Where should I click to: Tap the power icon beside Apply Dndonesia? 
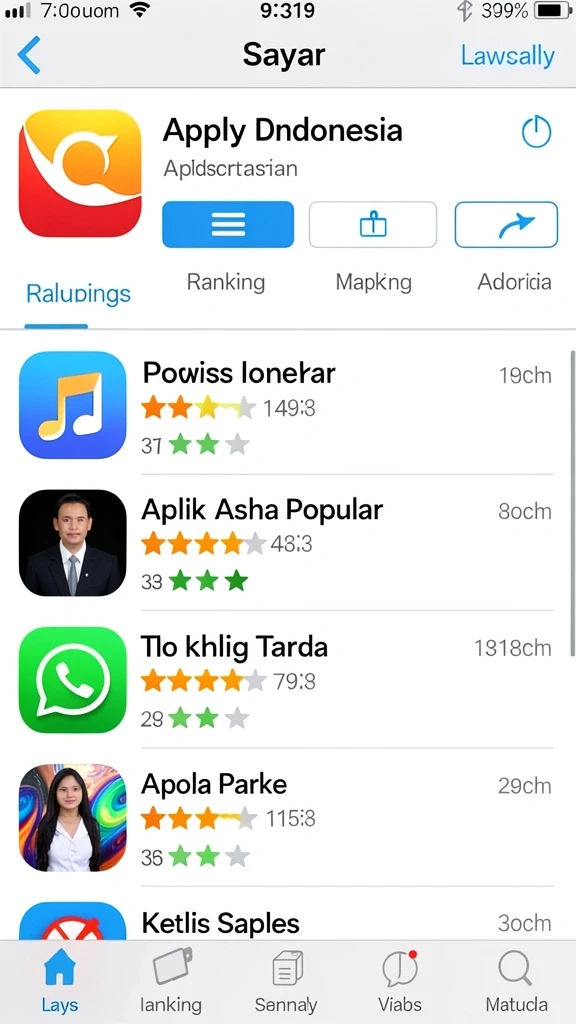pos(536,131)
